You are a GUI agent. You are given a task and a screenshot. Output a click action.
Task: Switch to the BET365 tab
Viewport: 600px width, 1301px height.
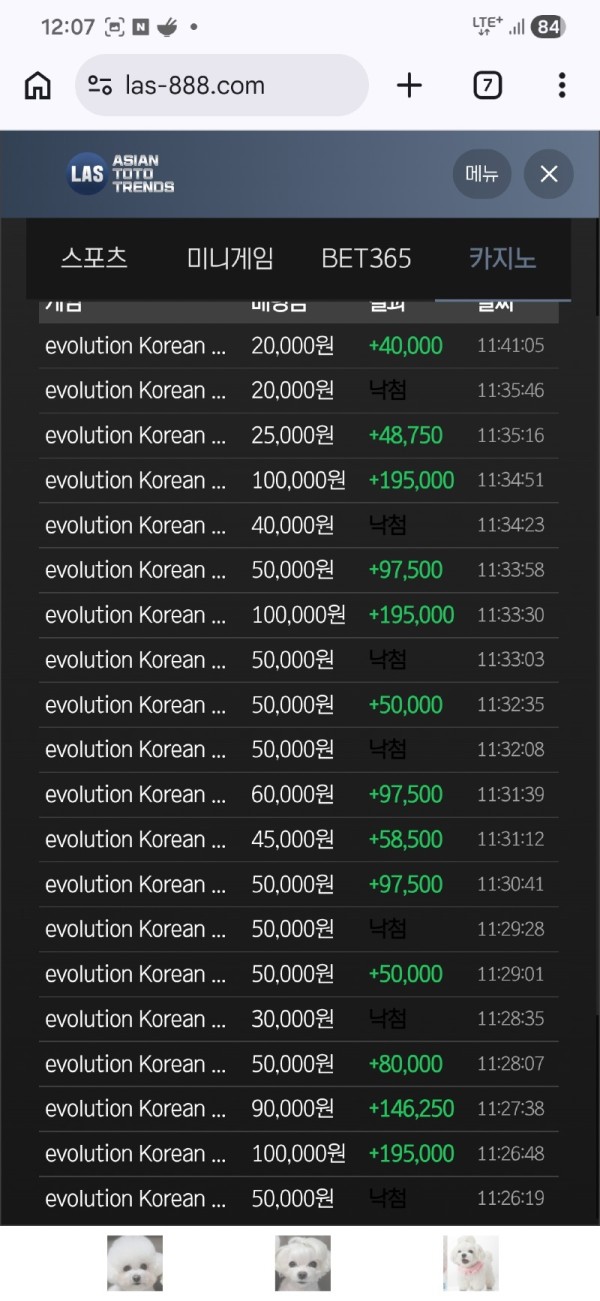click(366, 259)
